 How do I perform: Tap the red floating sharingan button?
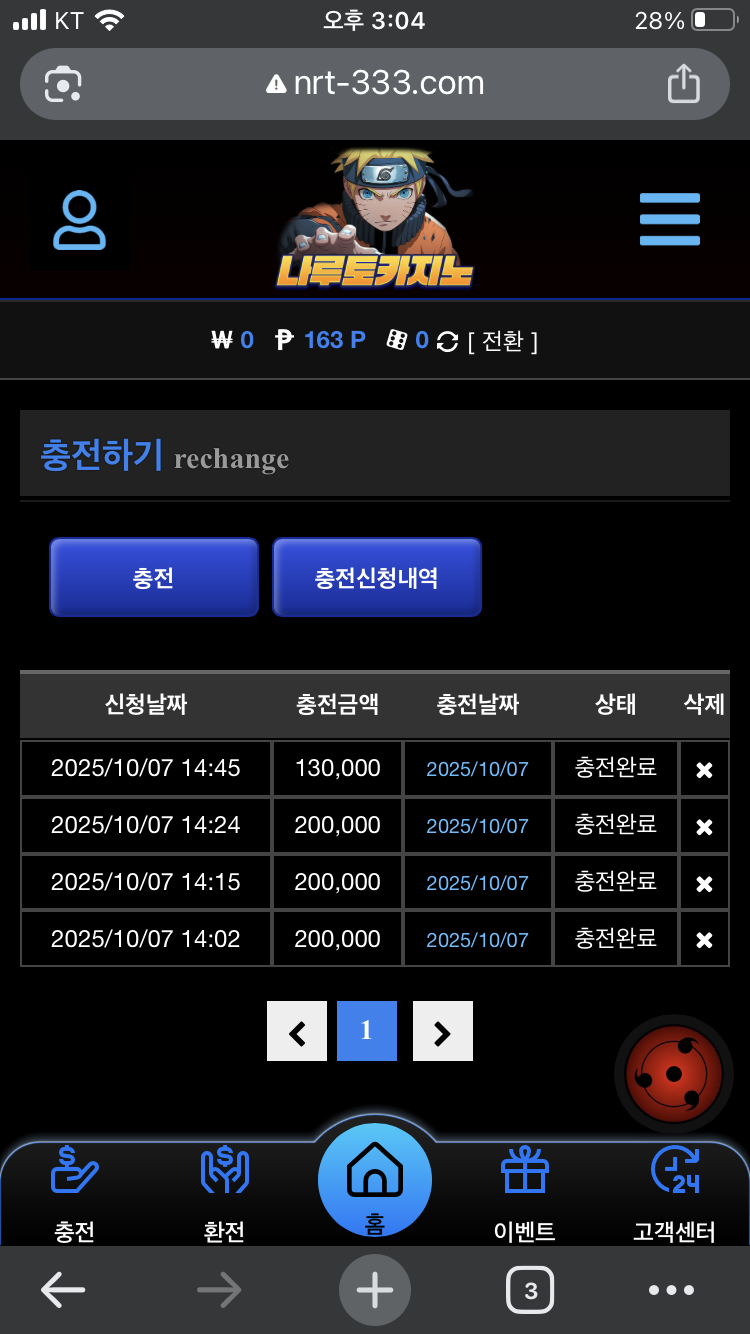click(673, 1074)
